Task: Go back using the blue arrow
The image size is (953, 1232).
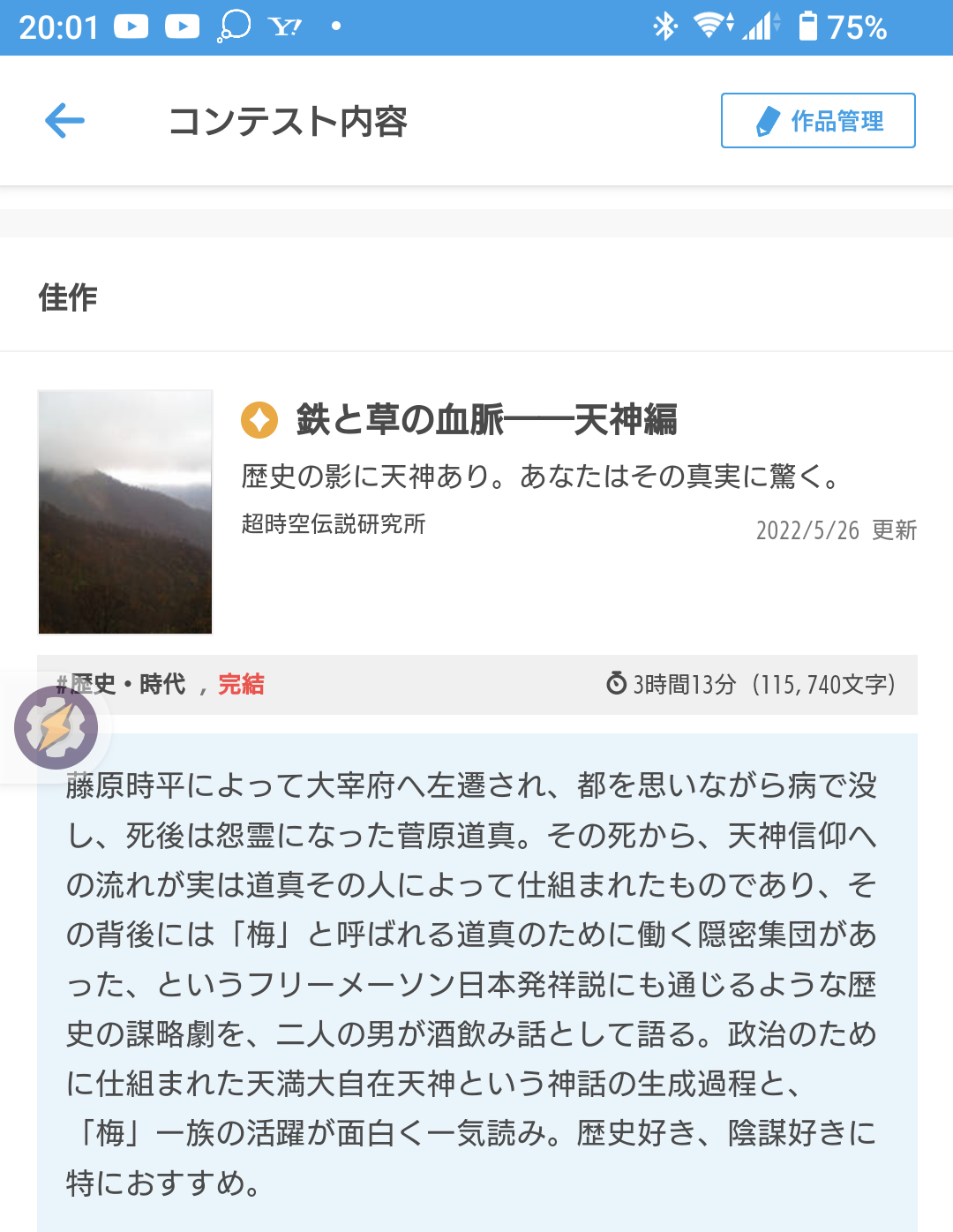Action: point(65,121)
